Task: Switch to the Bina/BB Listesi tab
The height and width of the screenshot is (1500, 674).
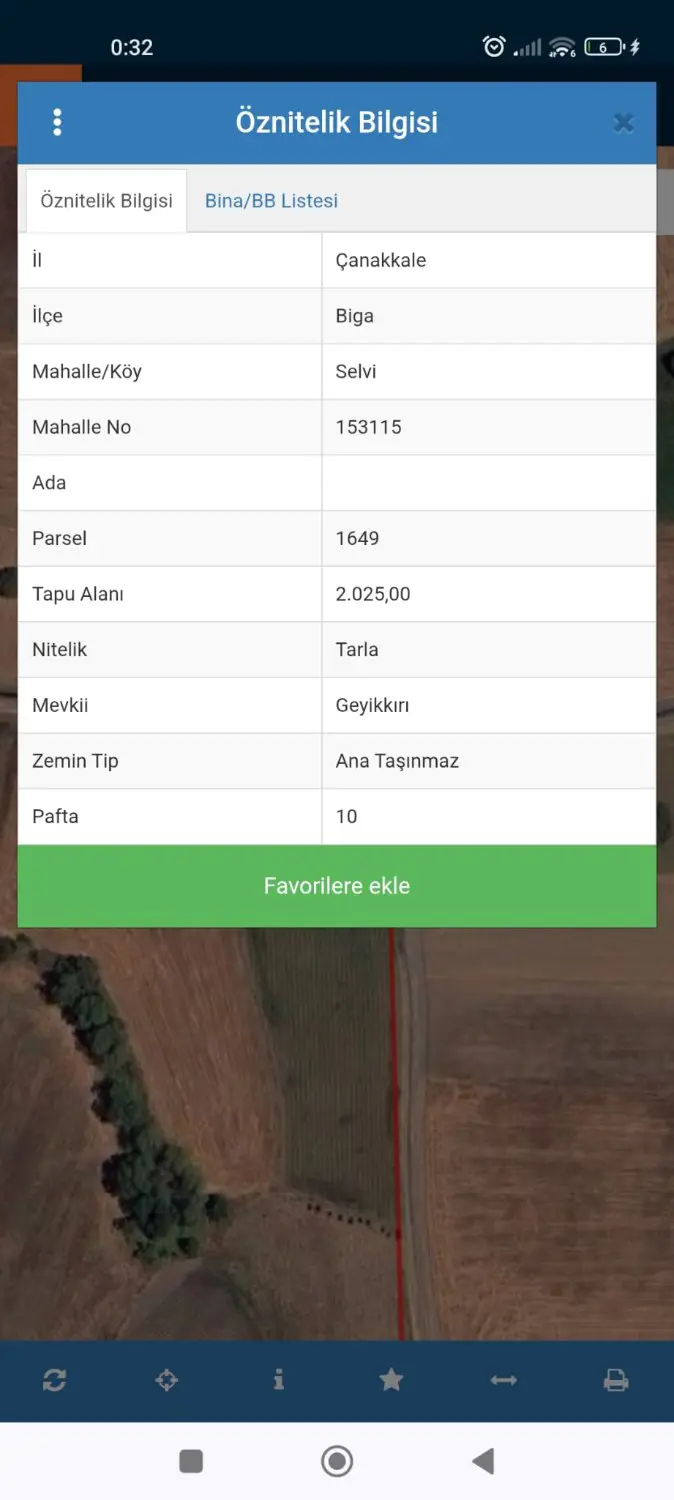Action: tap(271, 200)
